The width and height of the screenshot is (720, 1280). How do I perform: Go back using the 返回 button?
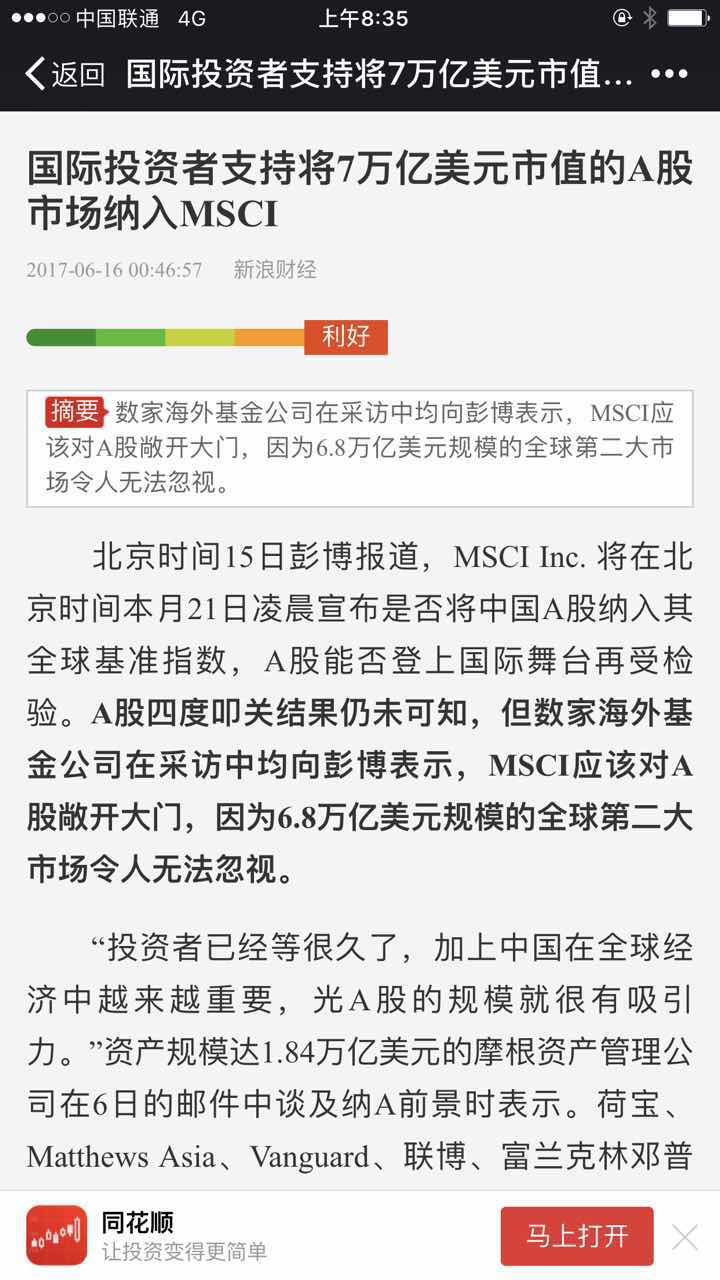tap(64, 74)
